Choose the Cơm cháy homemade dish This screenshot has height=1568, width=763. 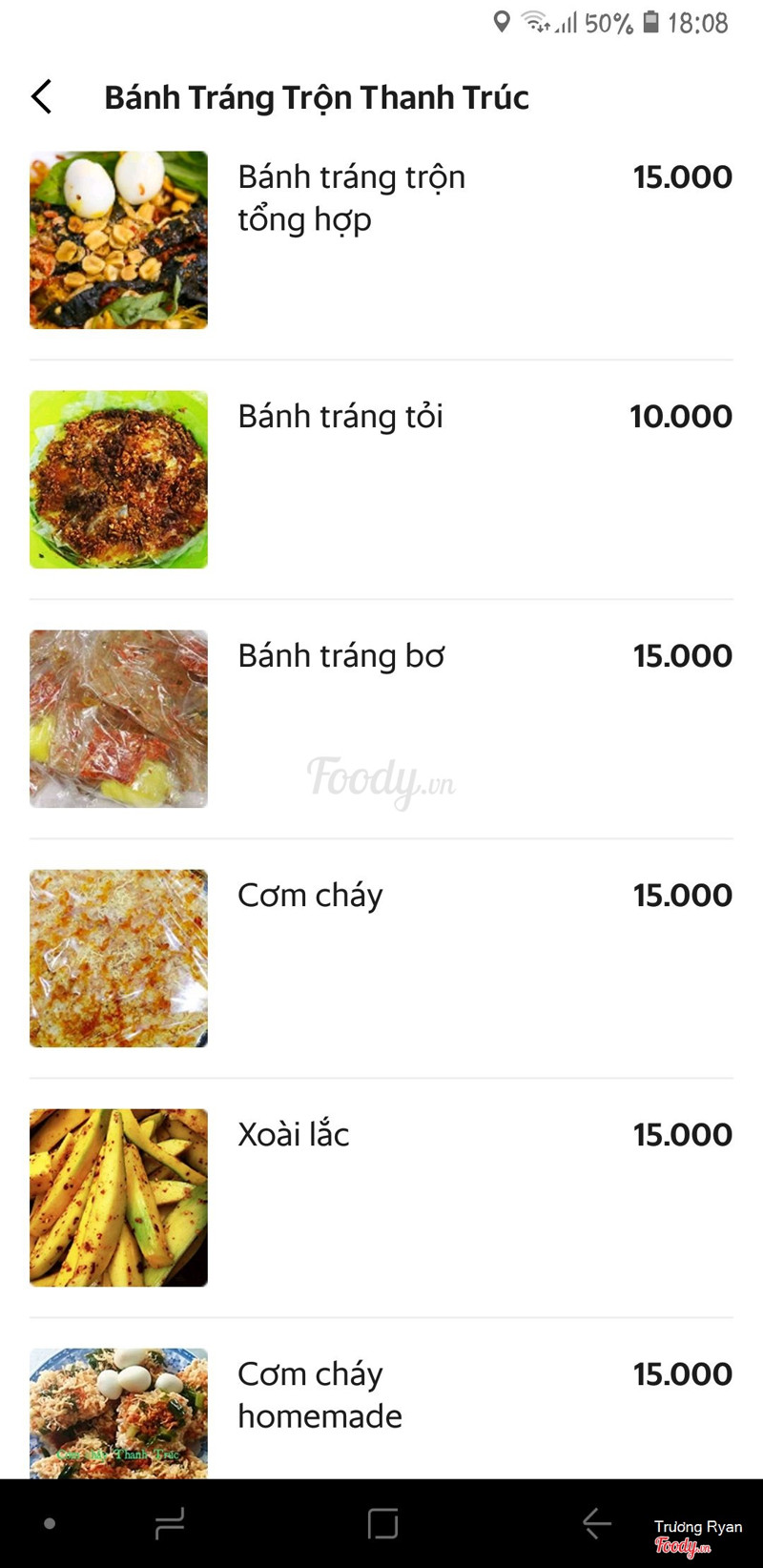[x=320, y=1394]
